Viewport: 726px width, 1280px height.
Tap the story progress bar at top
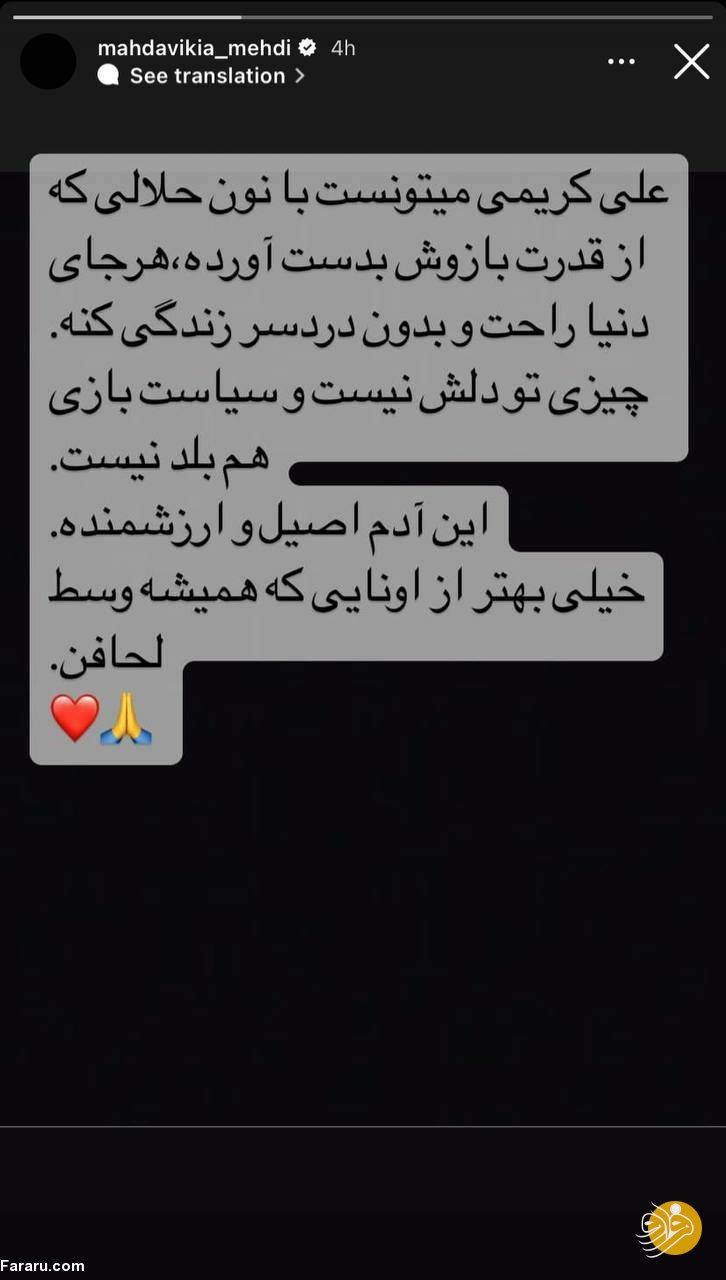[x=363, y=14]
